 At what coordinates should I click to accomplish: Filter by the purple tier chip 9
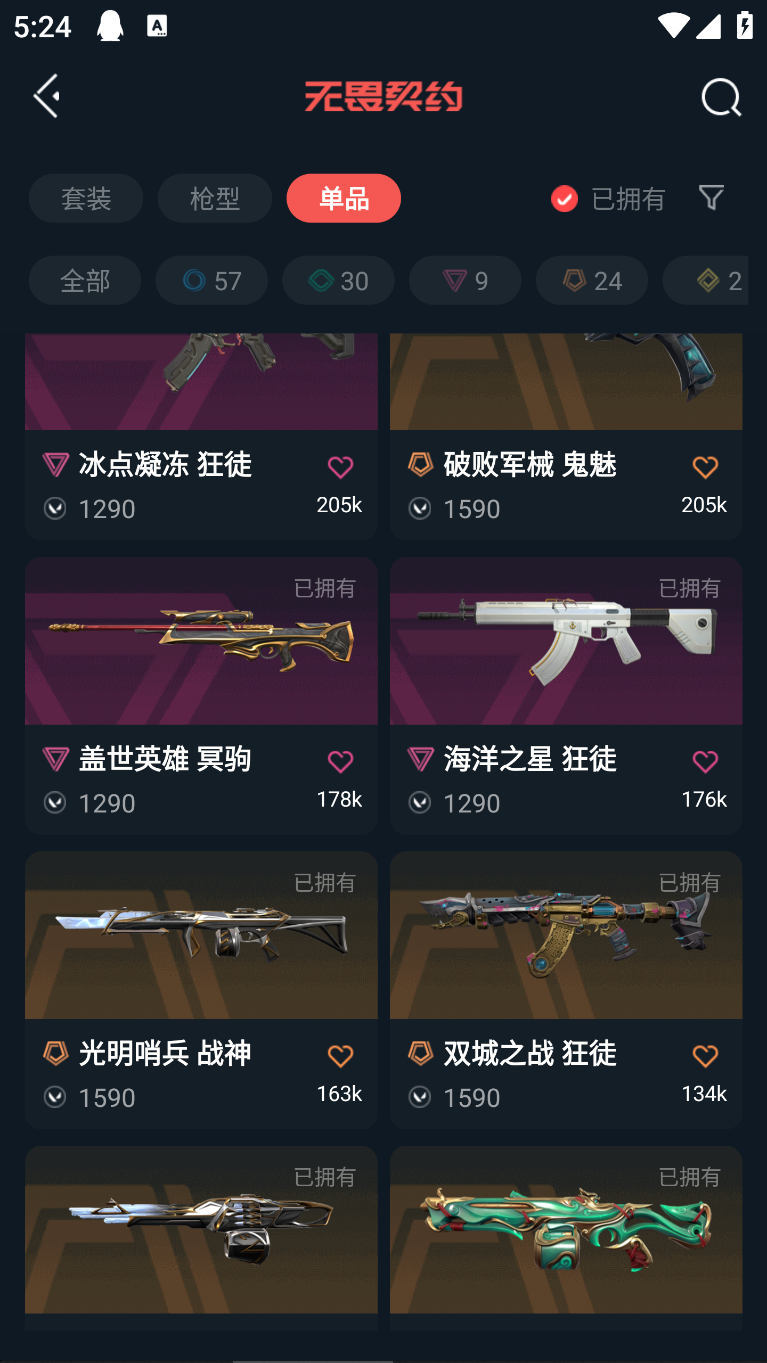click(465, 281)
